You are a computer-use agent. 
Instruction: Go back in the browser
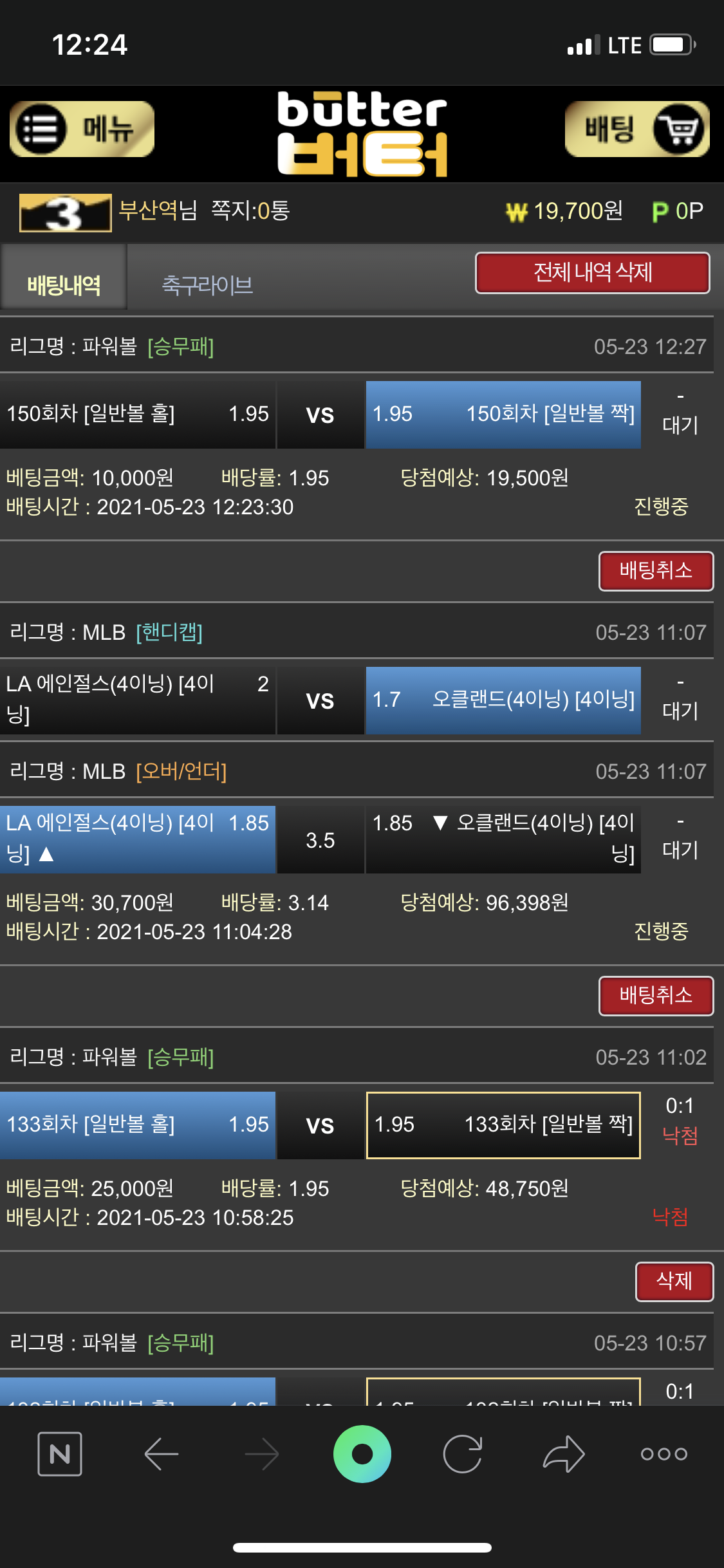click(161, 1453)
